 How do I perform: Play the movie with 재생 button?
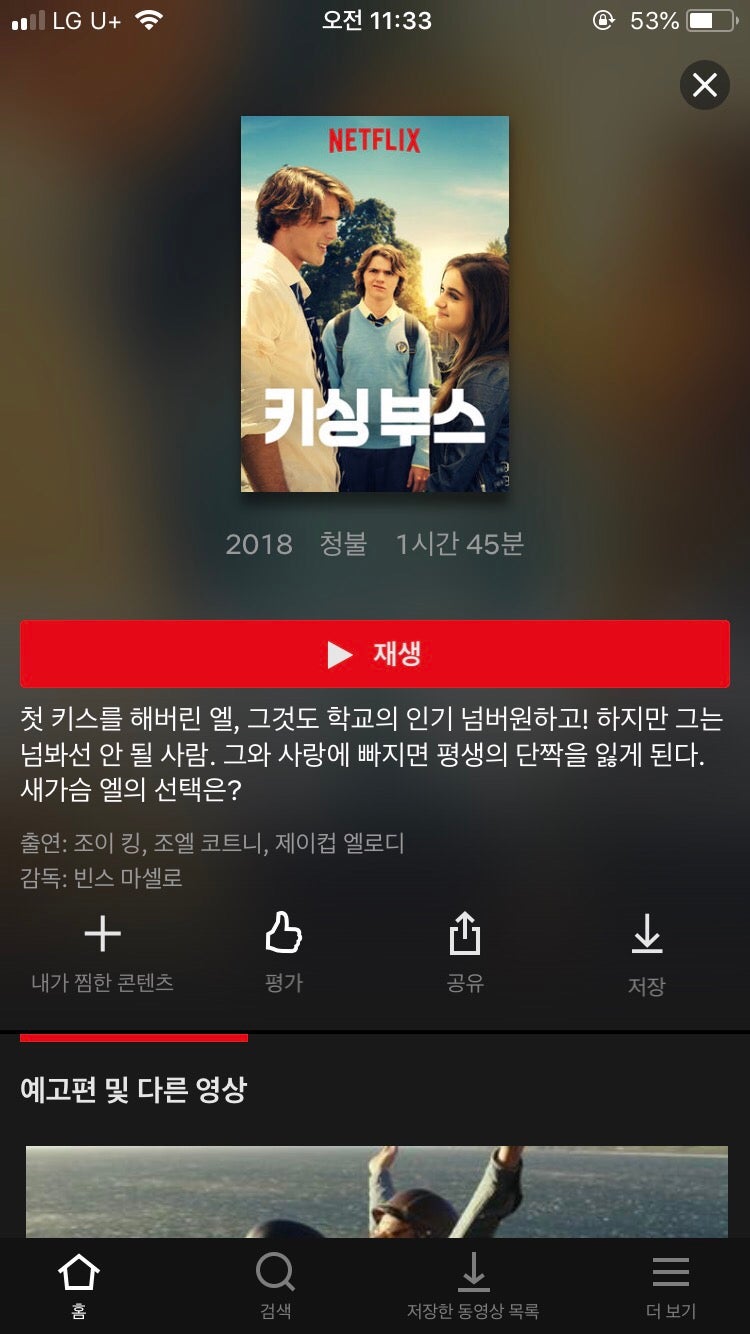click(375, 654)
